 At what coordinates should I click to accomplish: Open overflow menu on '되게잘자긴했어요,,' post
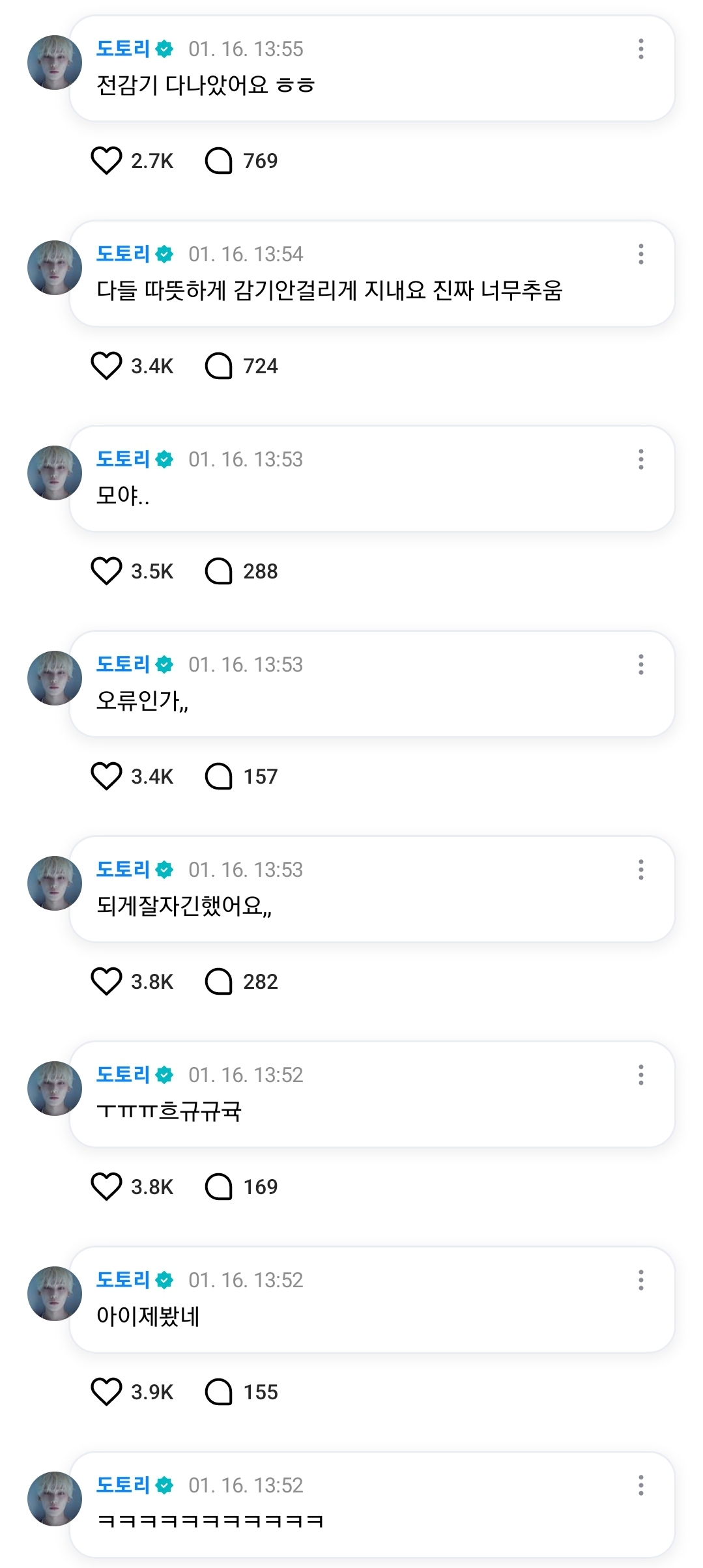[x=641, y=870]
